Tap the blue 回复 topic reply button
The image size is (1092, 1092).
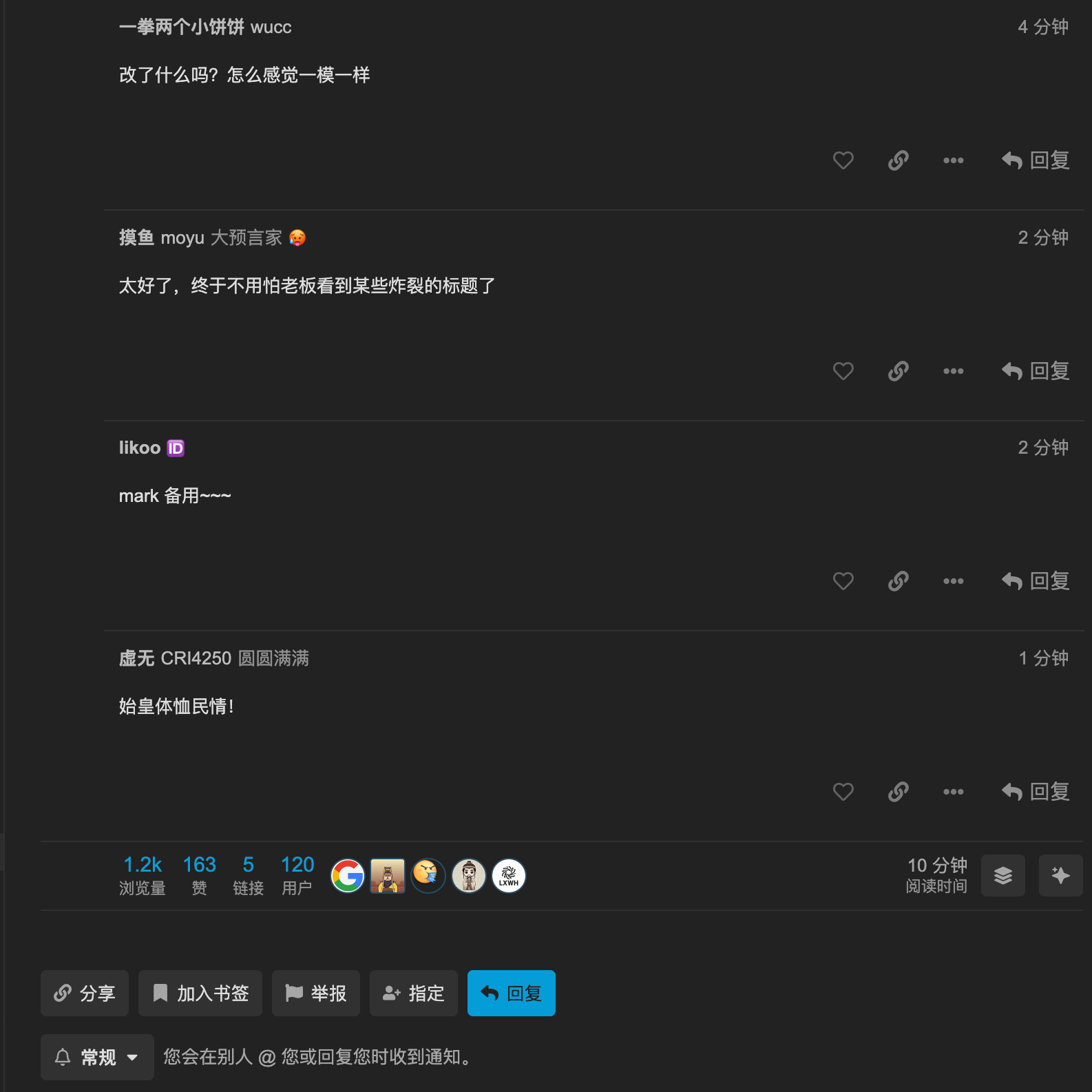coord(511,993)
